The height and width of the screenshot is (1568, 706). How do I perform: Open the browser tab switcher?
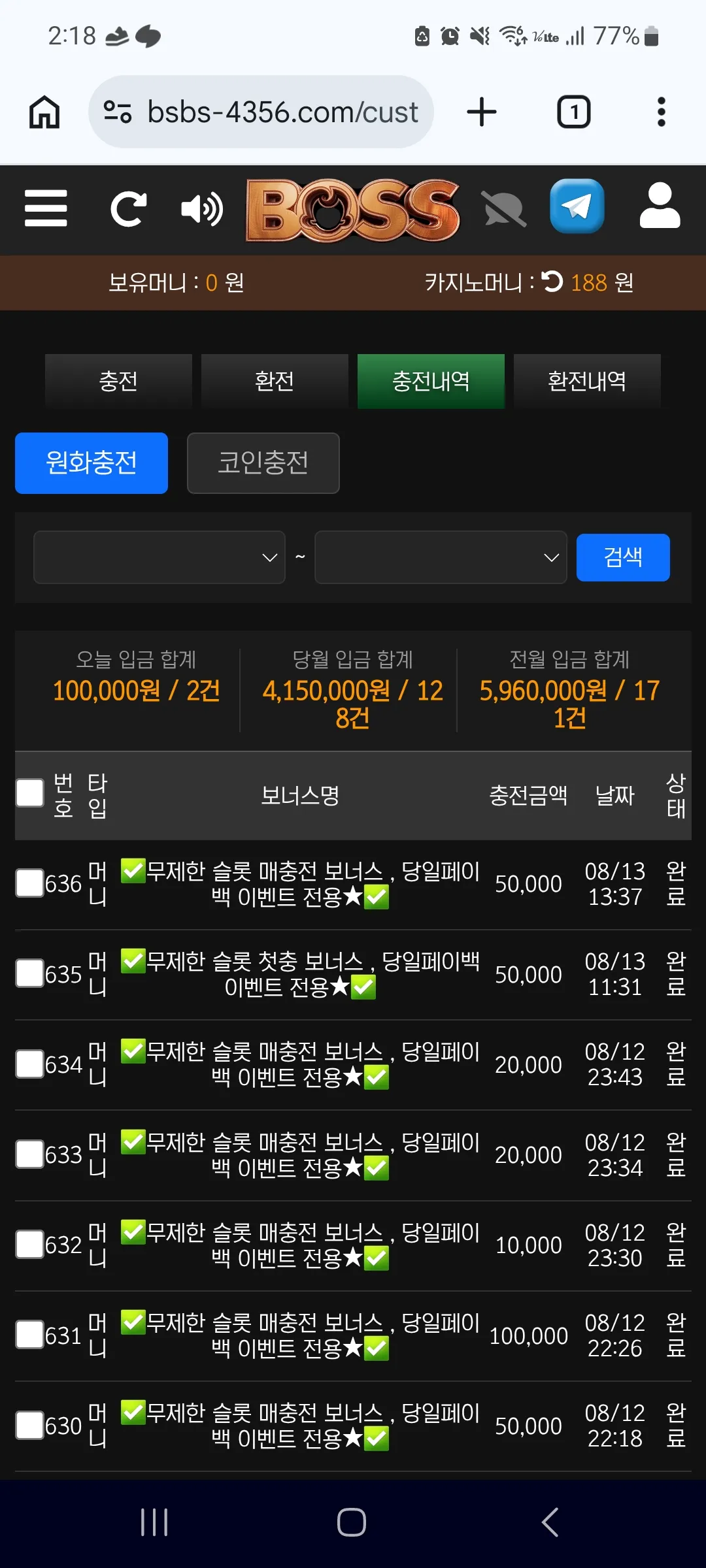pyautogui.click(x=574, y=112)
